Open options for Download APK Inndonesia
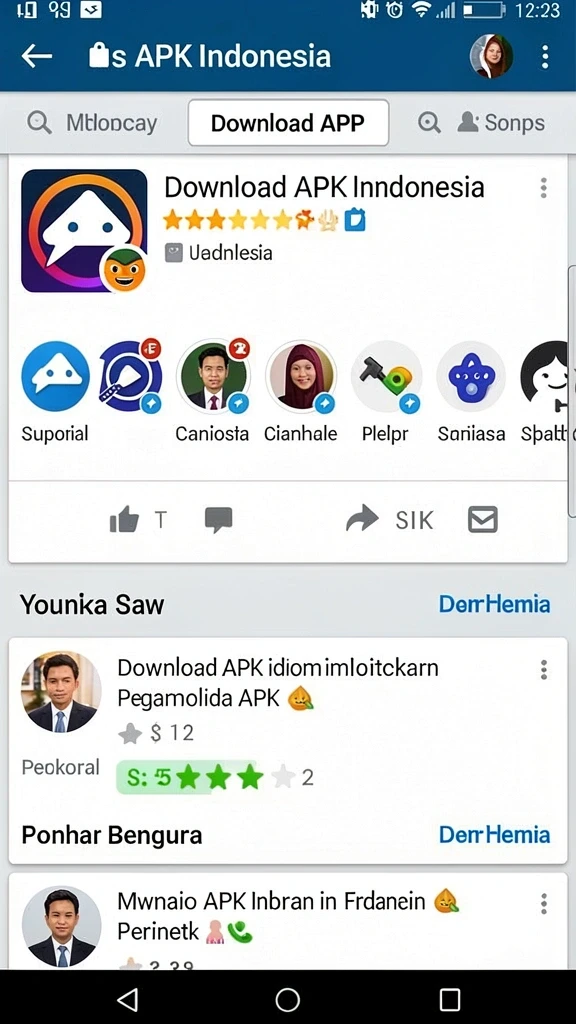 pos(543,188)
